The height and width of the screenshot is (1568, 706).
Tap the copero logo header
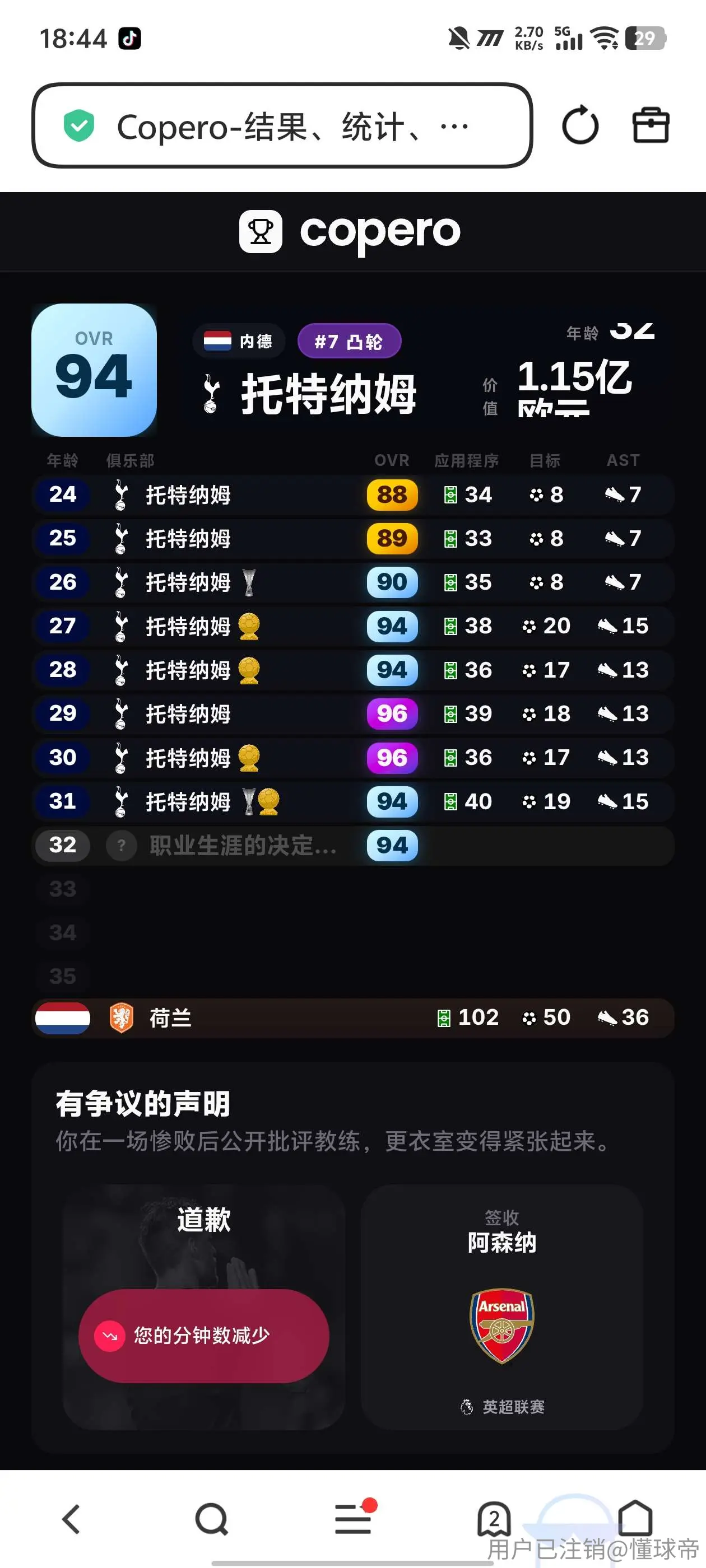[x=350, y=232]
